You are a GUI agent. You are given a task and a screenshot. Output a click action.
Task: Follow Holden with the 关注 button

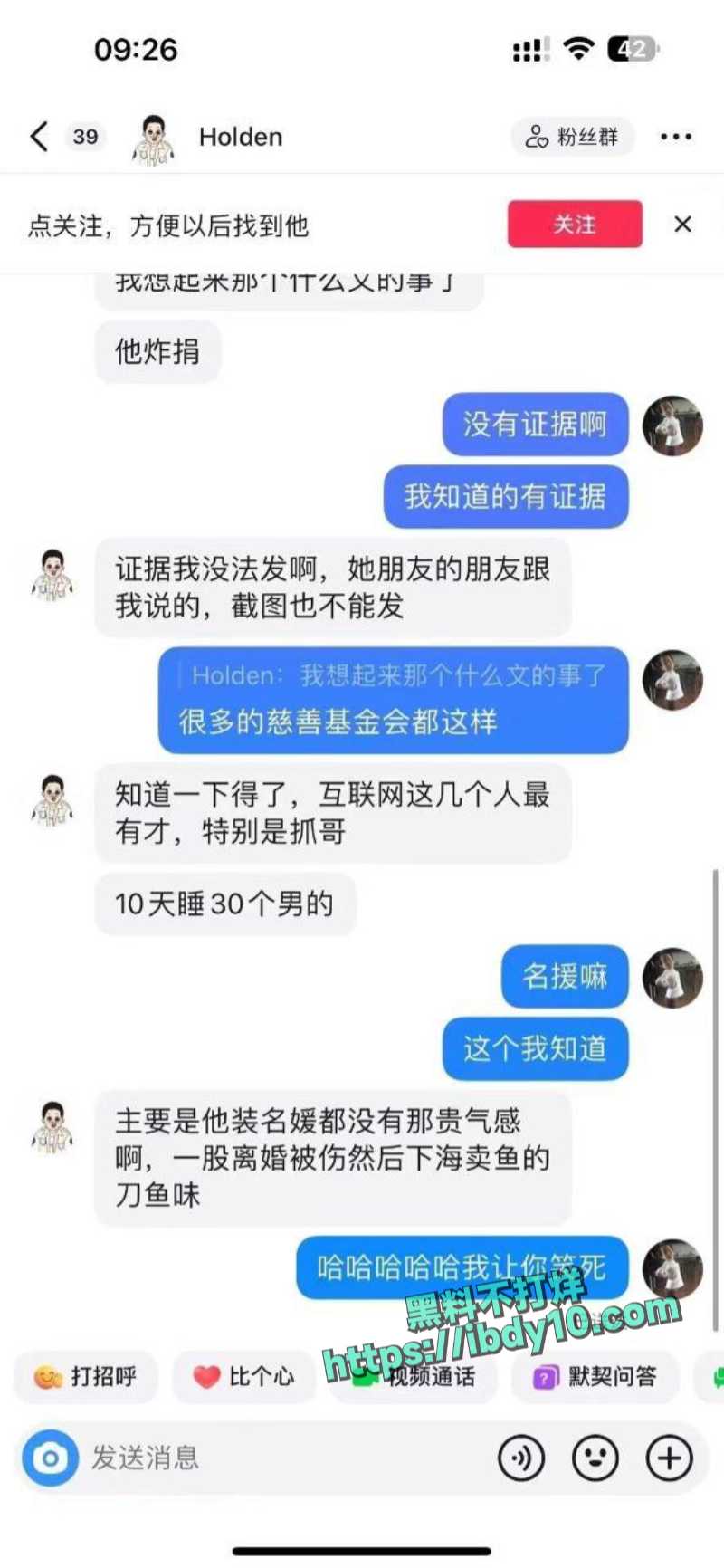pyautogui.click(x=575, y=225)
